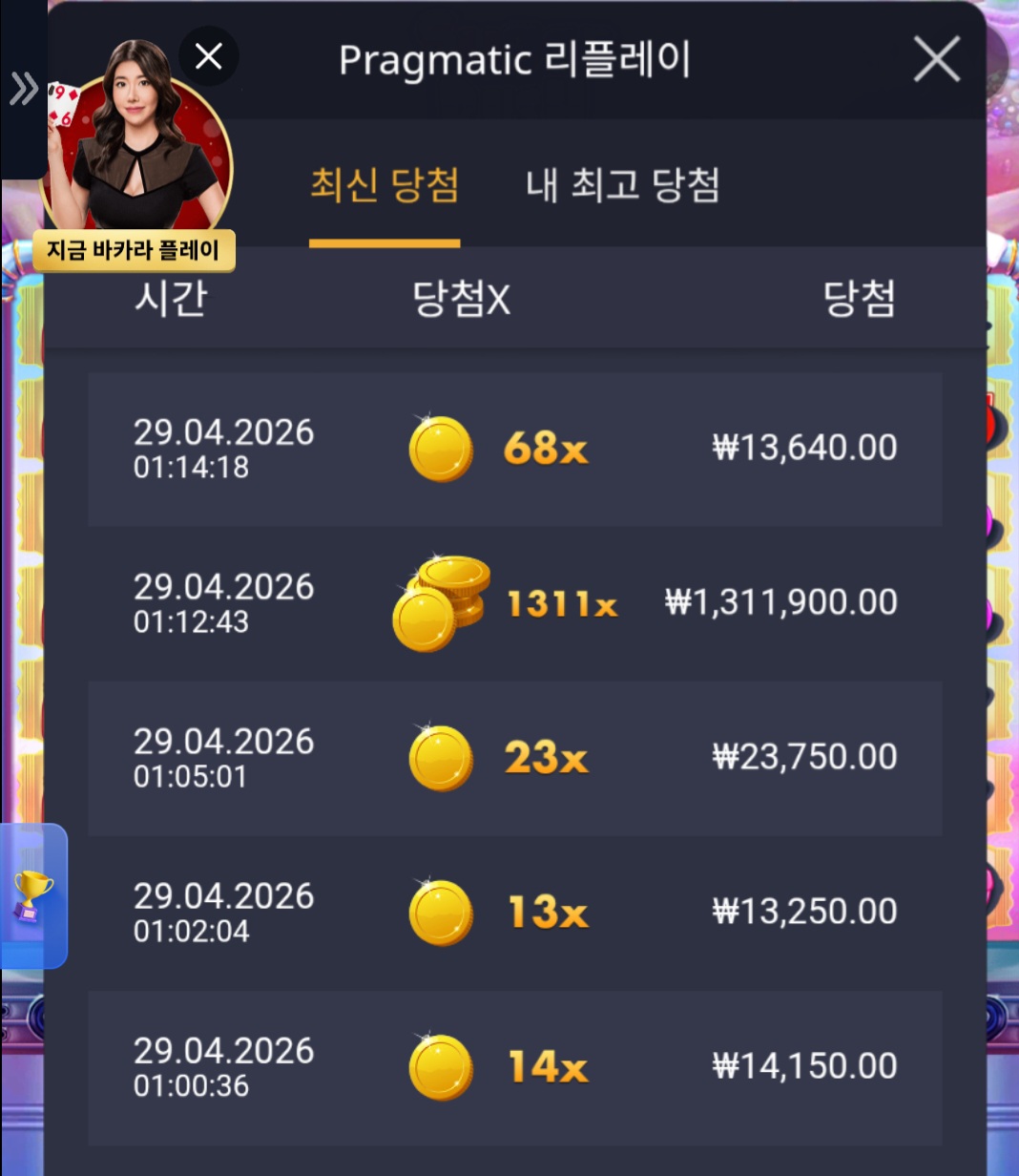View the 23x win replay at 01:05:01
This screenshot has width=1019, height=1176.
tap(515, 758)
